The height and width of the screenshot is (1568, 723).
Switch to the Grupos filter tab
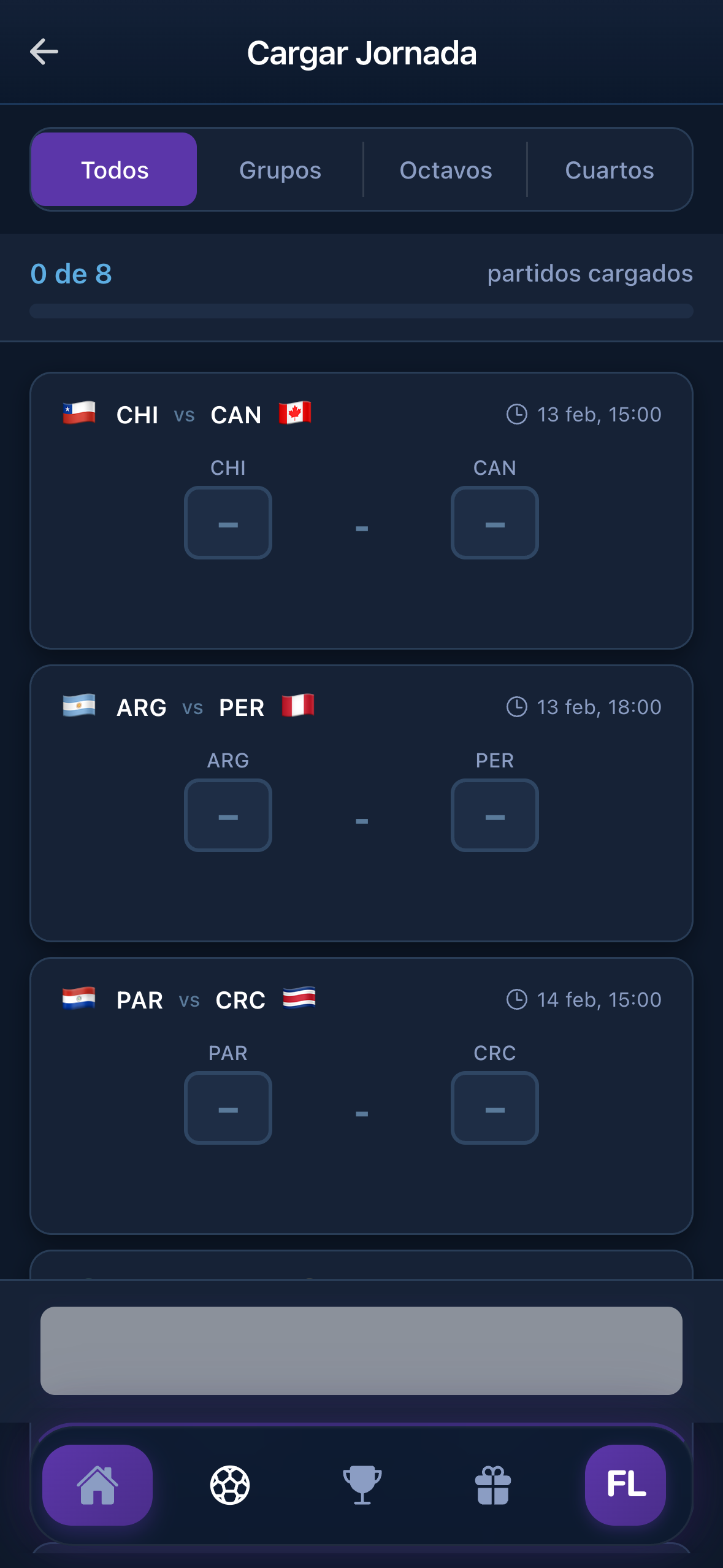pyautogui.click(x=280, y=170)
